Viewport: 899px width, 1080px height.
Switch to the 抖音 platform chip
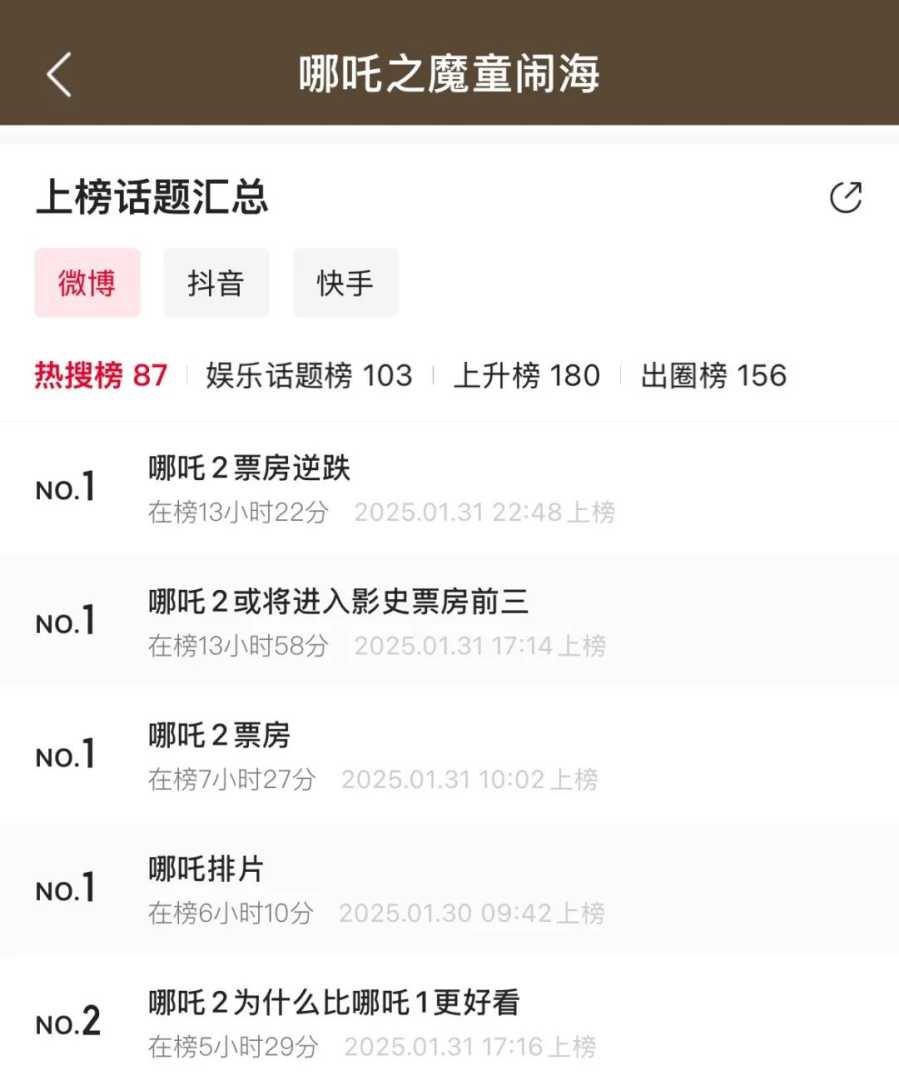tap(216, 283)
